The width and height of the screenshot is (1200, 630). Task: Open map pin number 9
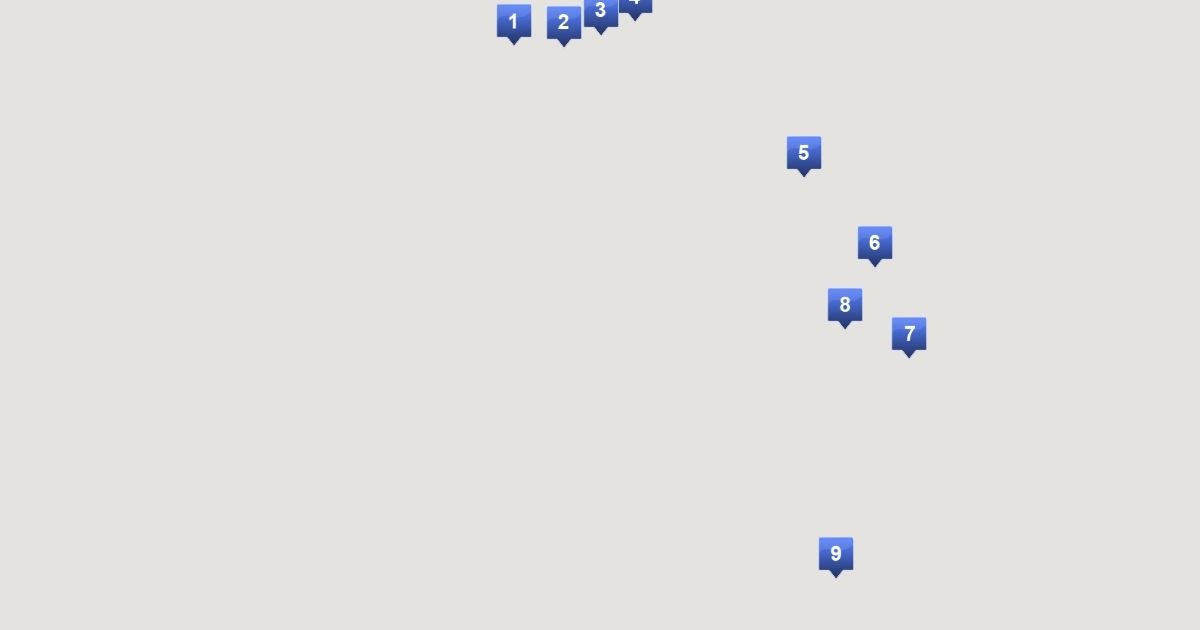coord(836,555)
